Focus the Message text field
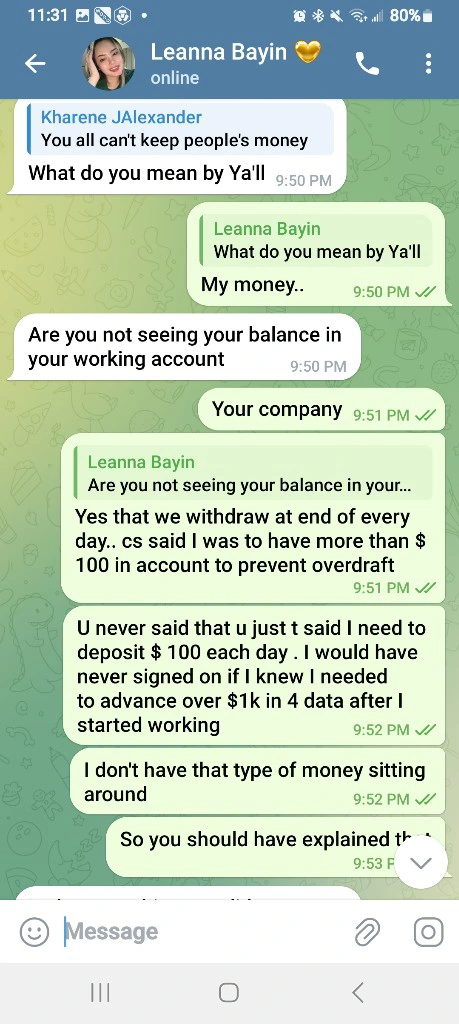 pyautogui.click(x=202, y=932)
